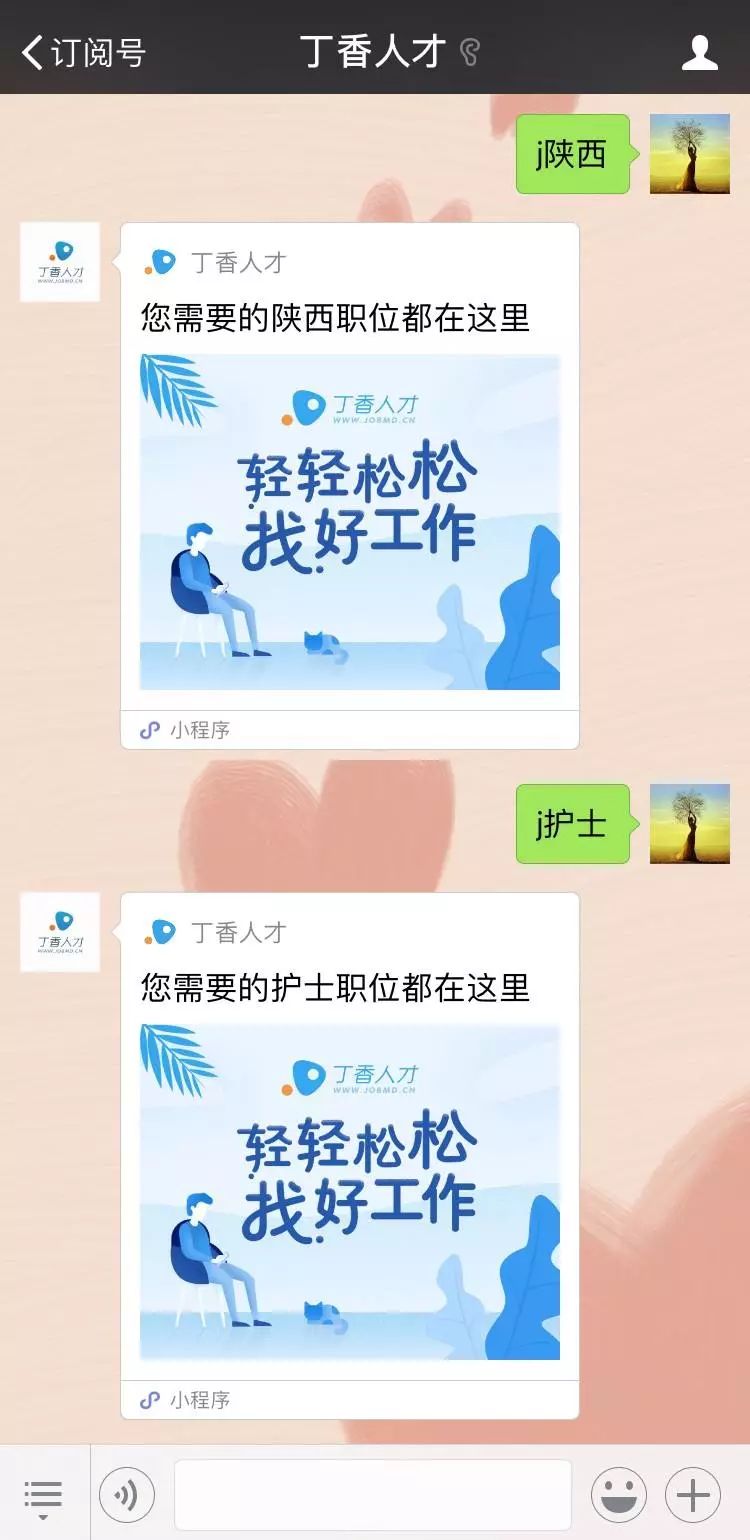Viewport: 750px width, 1540px height.
Task: Focus the message text field
Action: click(x=372, y=1496)
